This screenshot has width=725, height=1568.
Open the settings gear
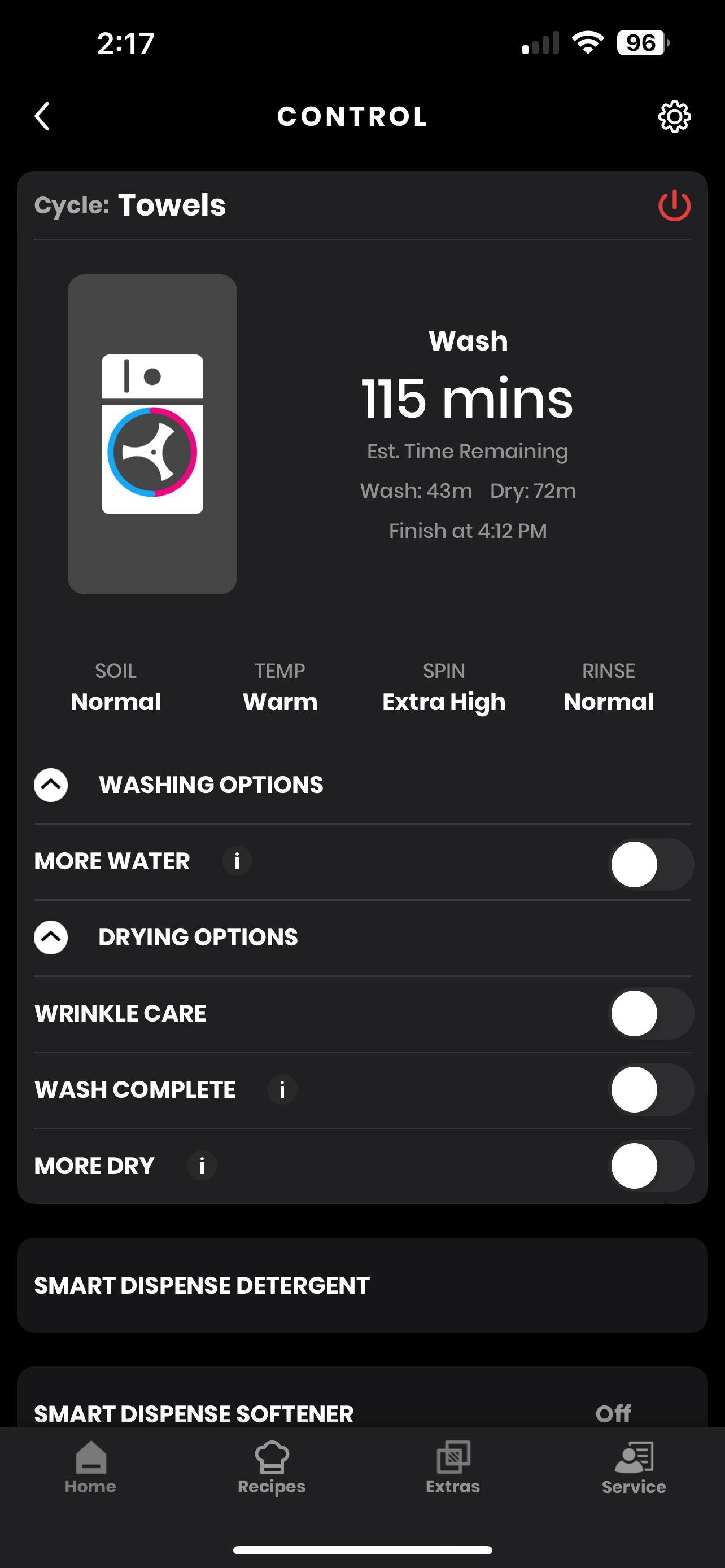tap(674, 116)
